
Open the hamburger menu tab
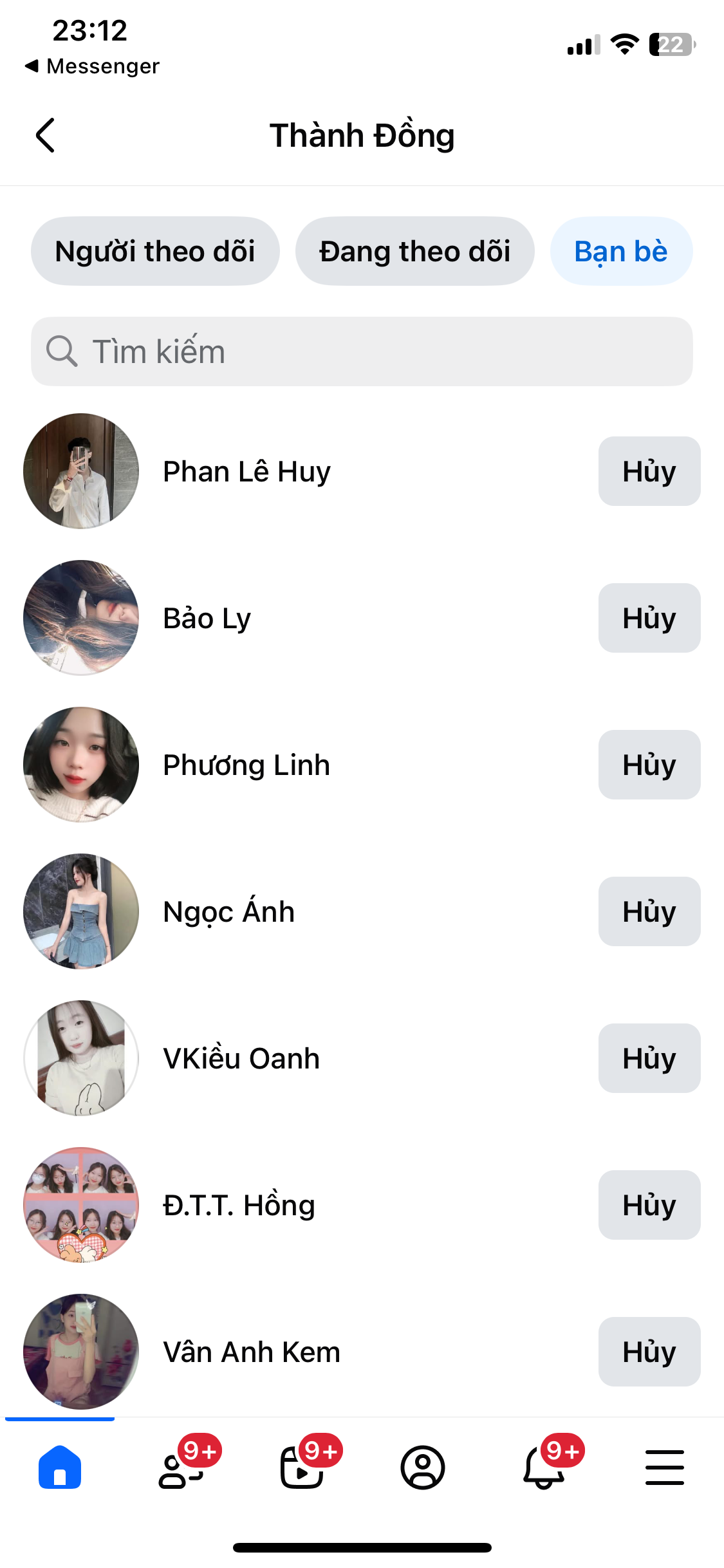click(x=665, y=1468)
